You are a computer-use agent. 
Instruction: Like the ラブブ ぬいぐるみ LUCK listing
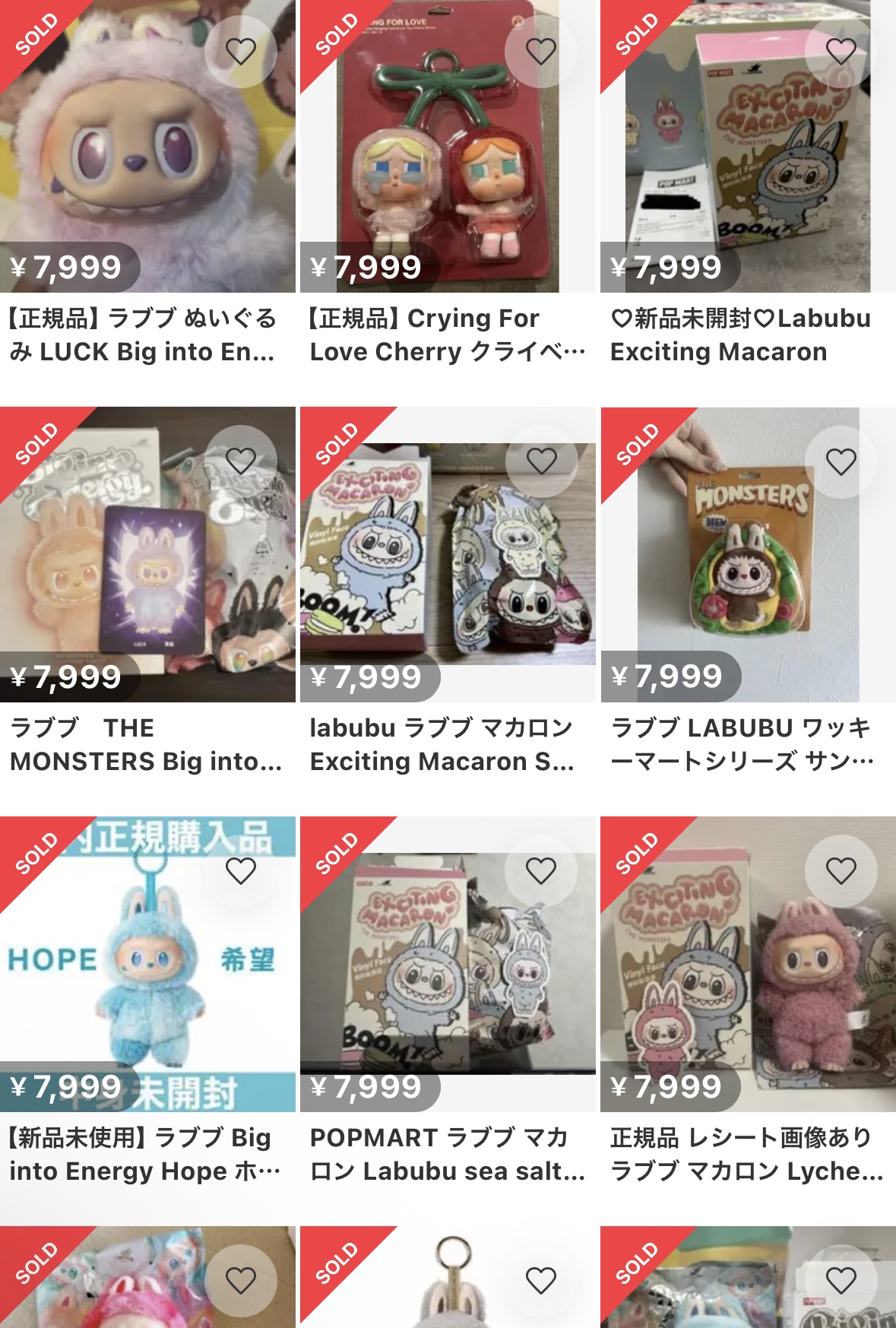pos(241,52)
